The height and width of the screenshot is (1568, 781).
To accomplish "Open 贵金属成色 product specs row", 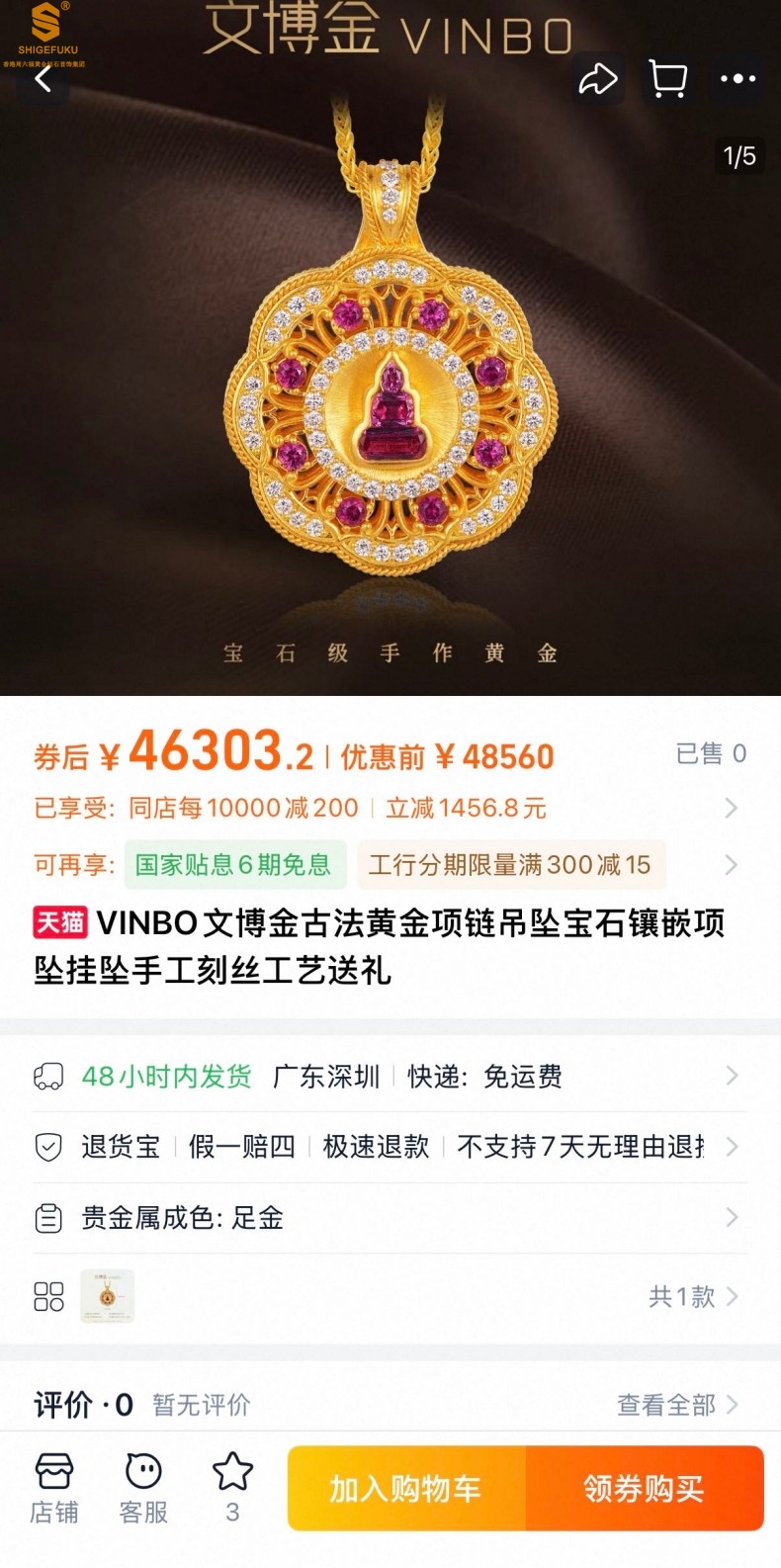I will point(390,1218).
